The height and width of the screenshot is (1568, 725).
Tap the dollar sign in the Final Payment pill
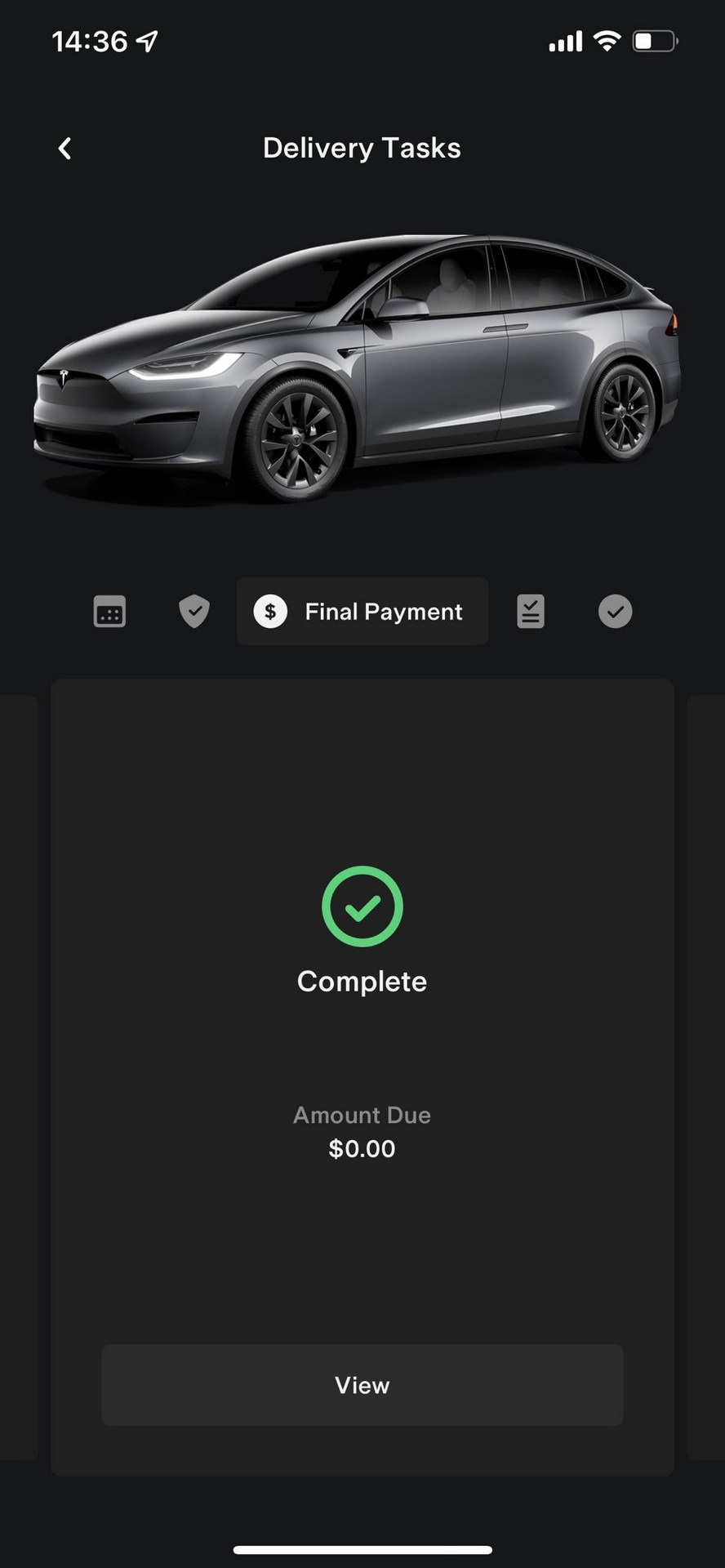point(272,611)
